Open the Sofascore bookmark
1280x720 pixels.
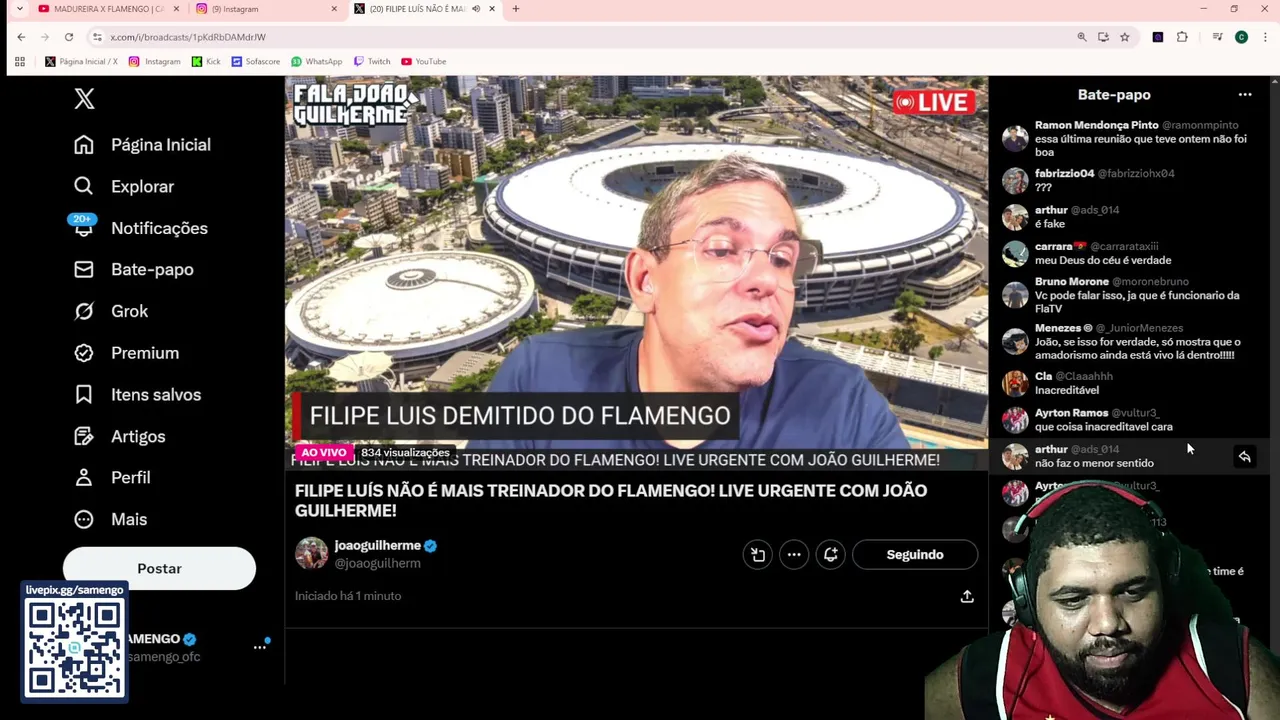(255, 62)
